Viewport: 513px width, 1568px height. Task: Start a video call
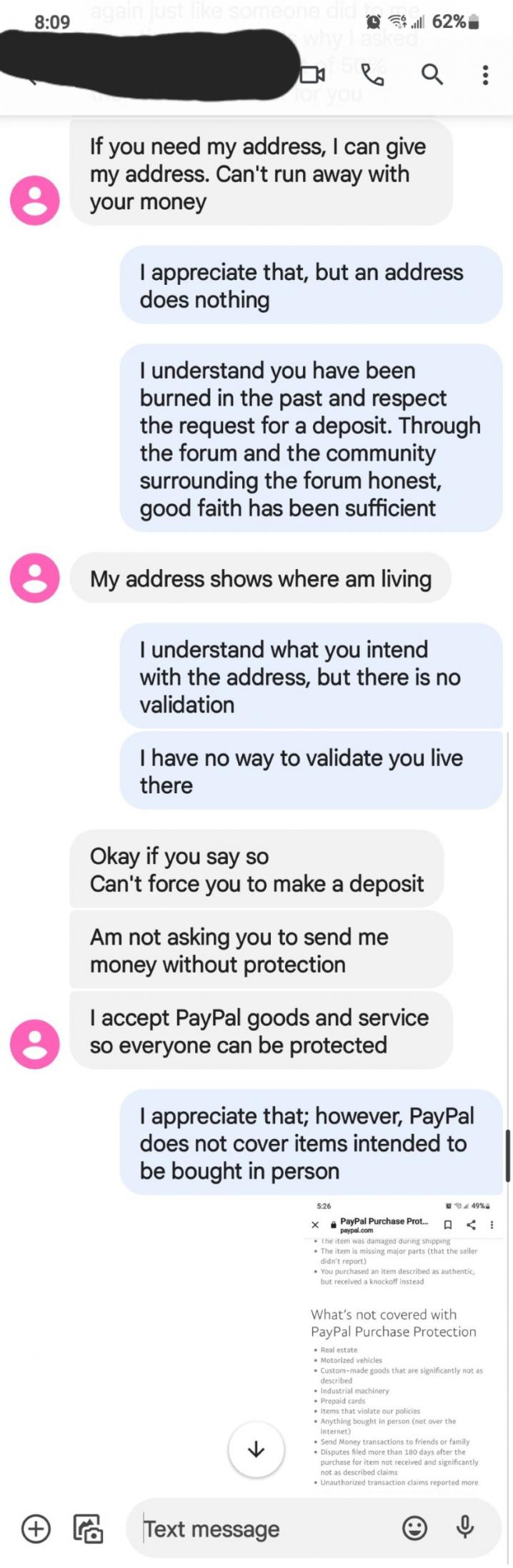click(312, 74)
